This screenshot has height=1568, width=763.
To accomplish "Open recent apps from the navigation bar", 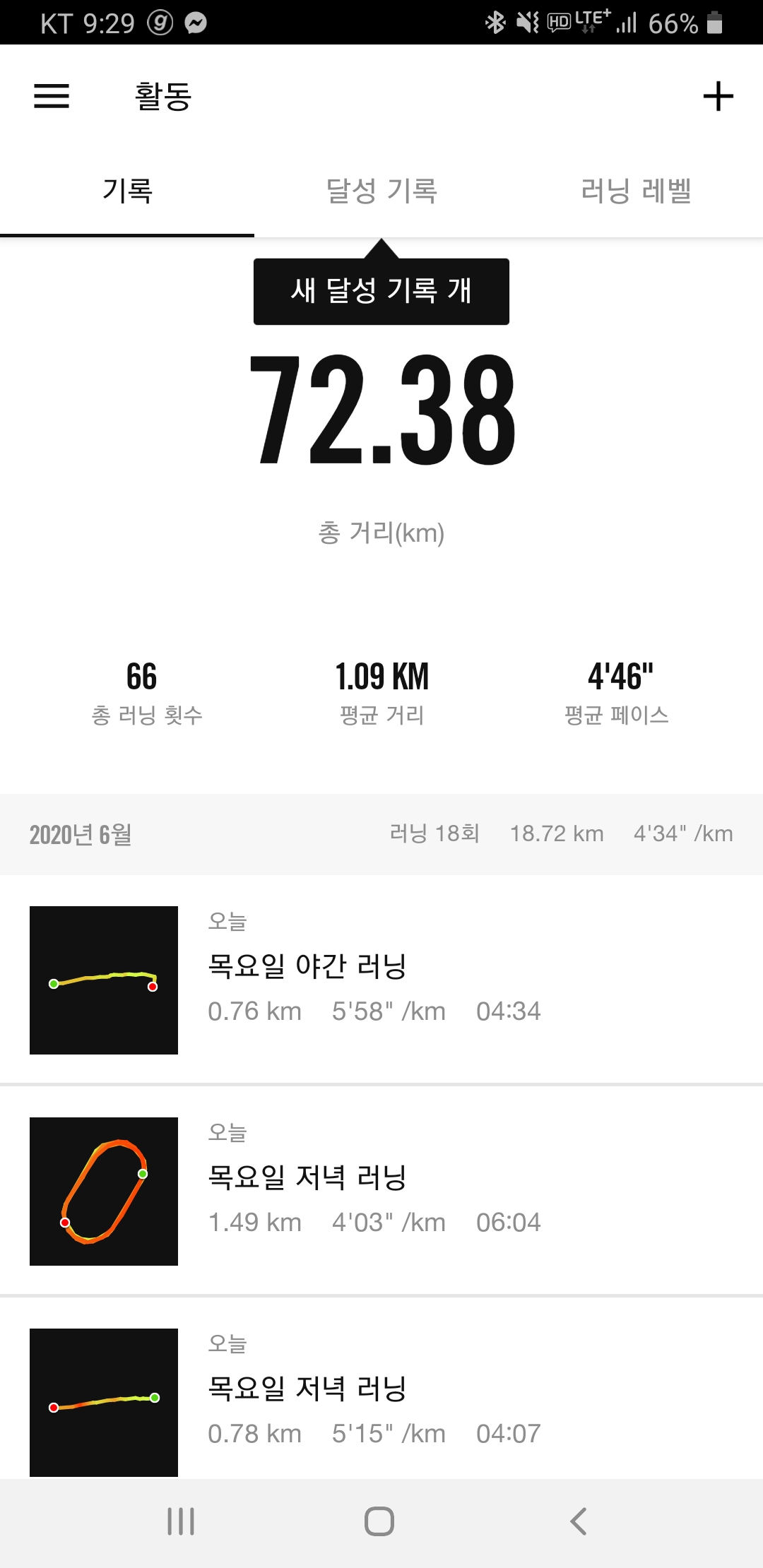I will coord(181,1521).
